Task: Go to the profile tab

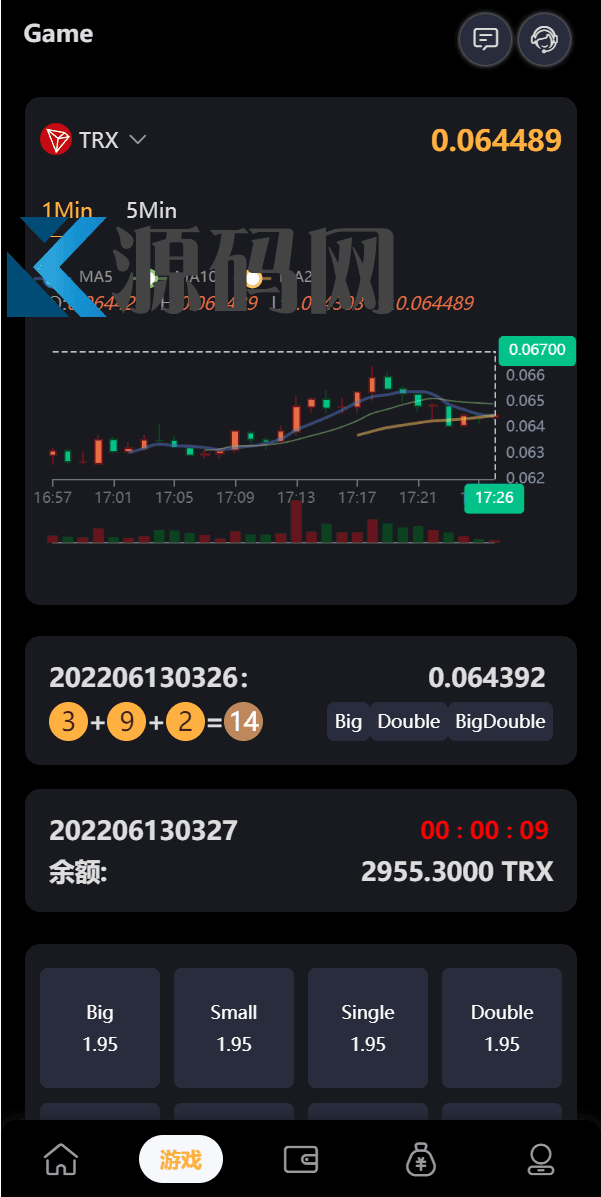Action: click(x=541, y=1160)
